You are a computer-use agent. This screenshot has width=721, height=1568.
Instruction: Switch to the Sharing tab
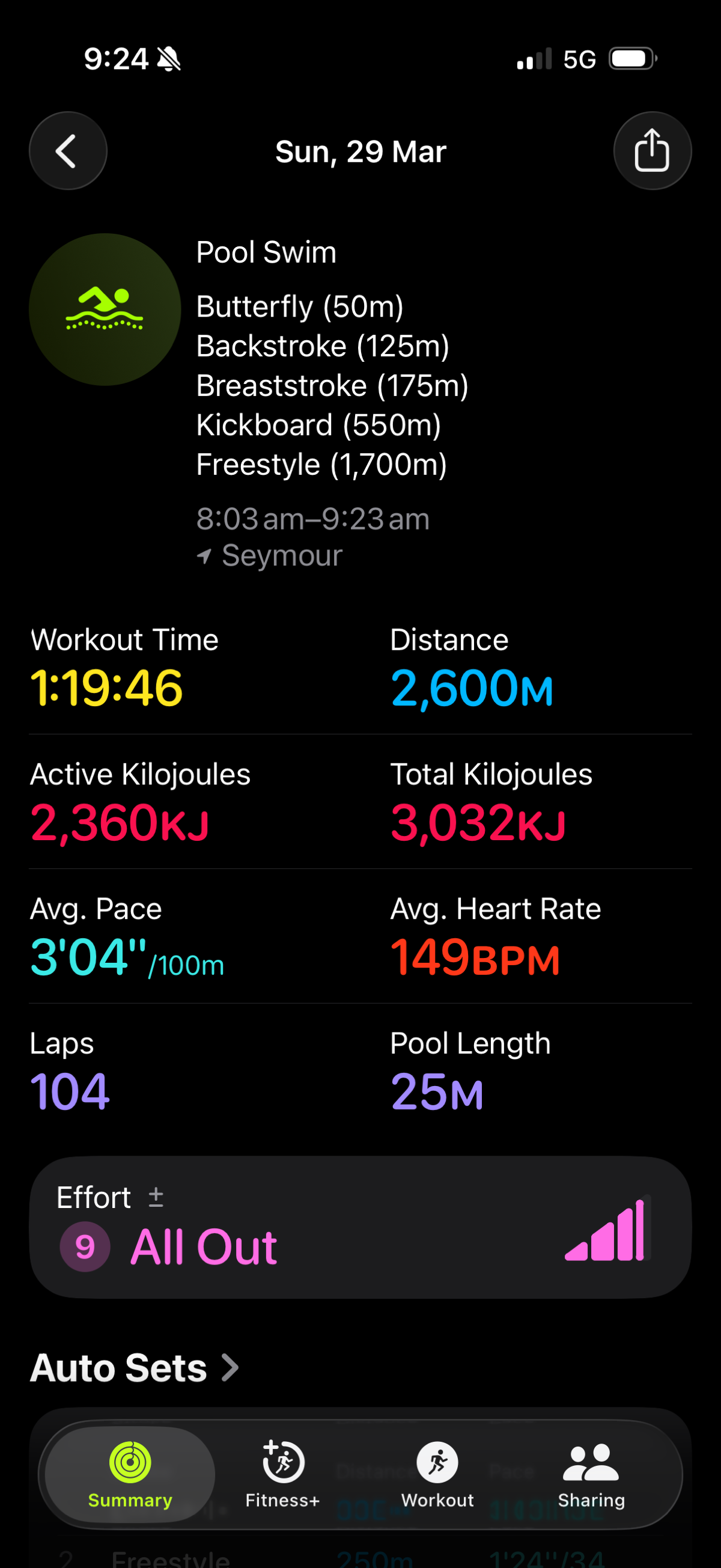pos(591,1474)
